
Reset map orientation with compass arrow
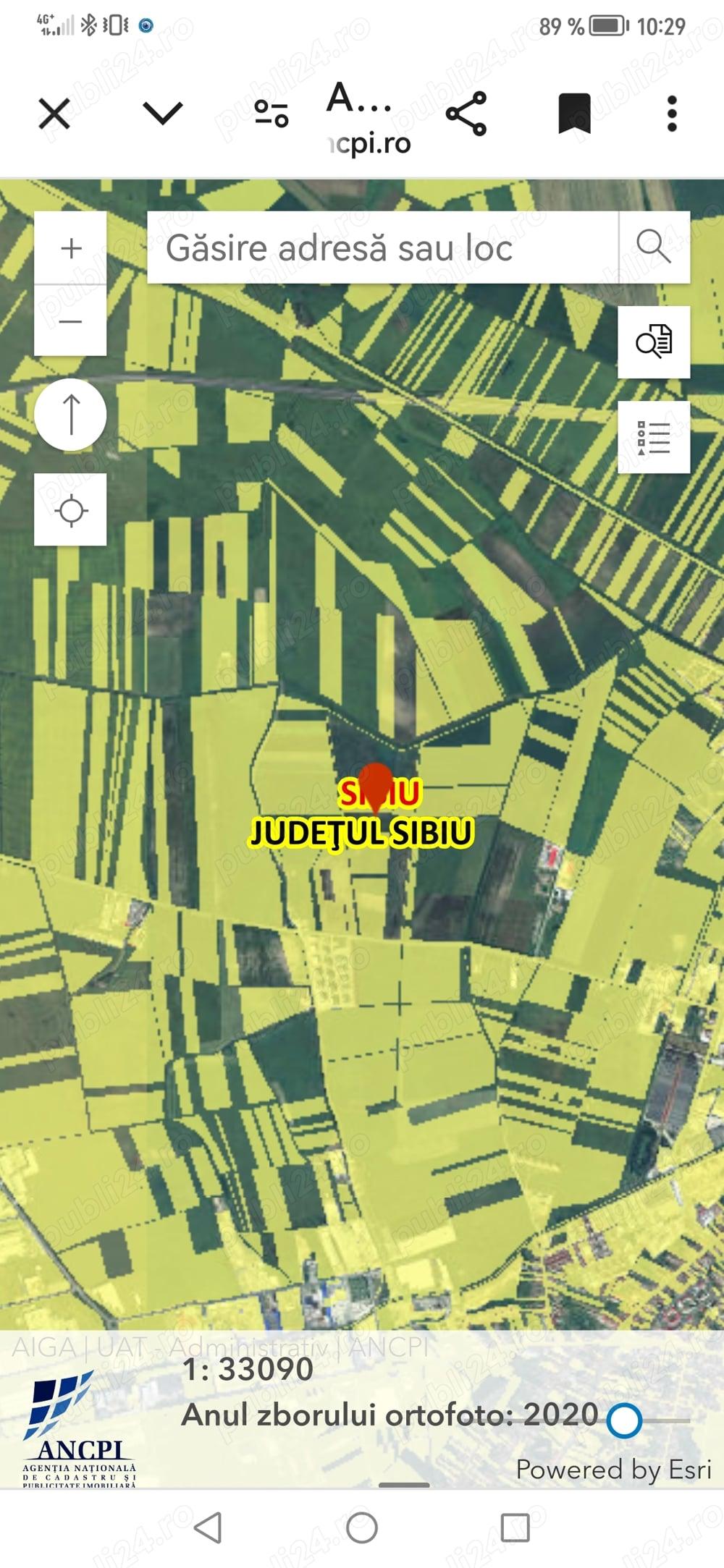point(71,415)
